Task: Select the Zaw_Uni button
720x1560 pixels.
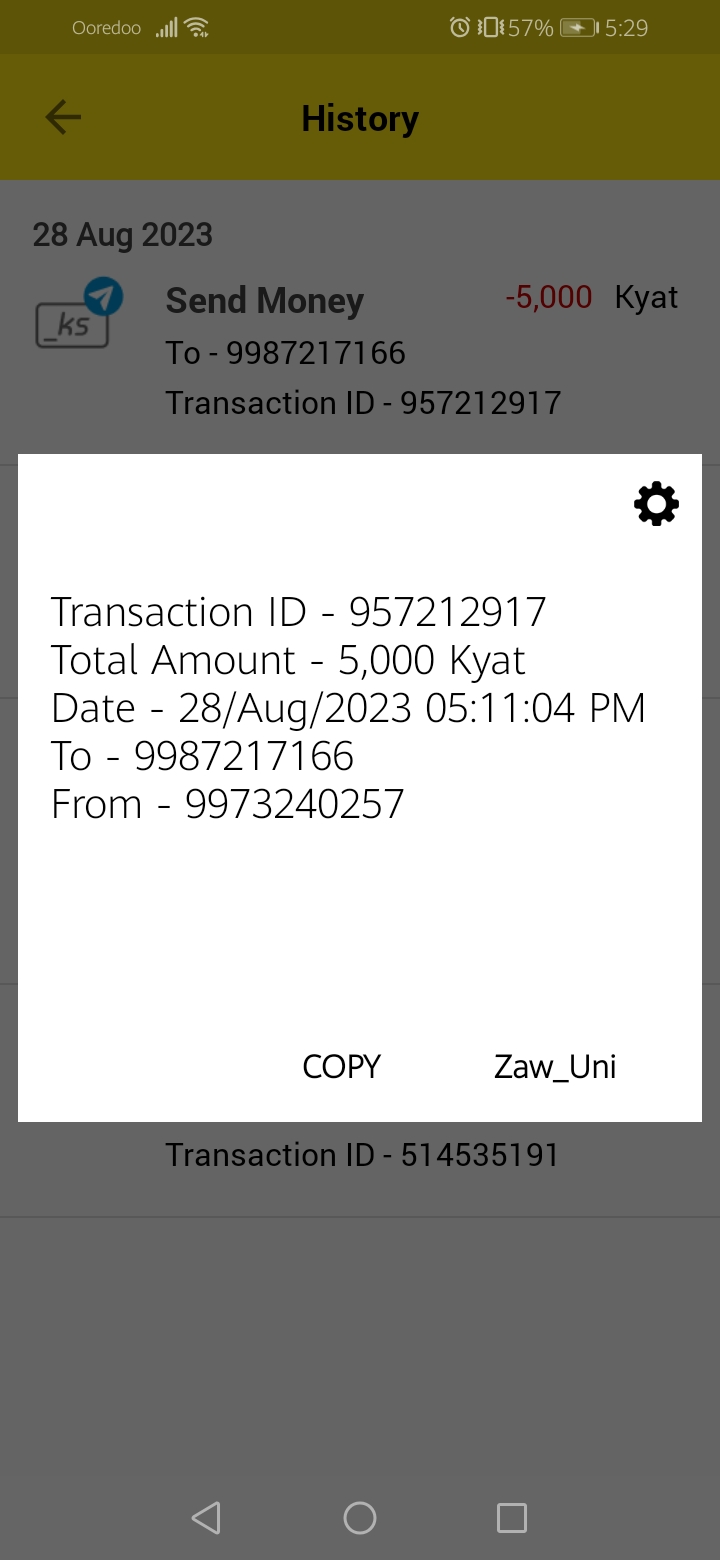Action: (555, 1067)
